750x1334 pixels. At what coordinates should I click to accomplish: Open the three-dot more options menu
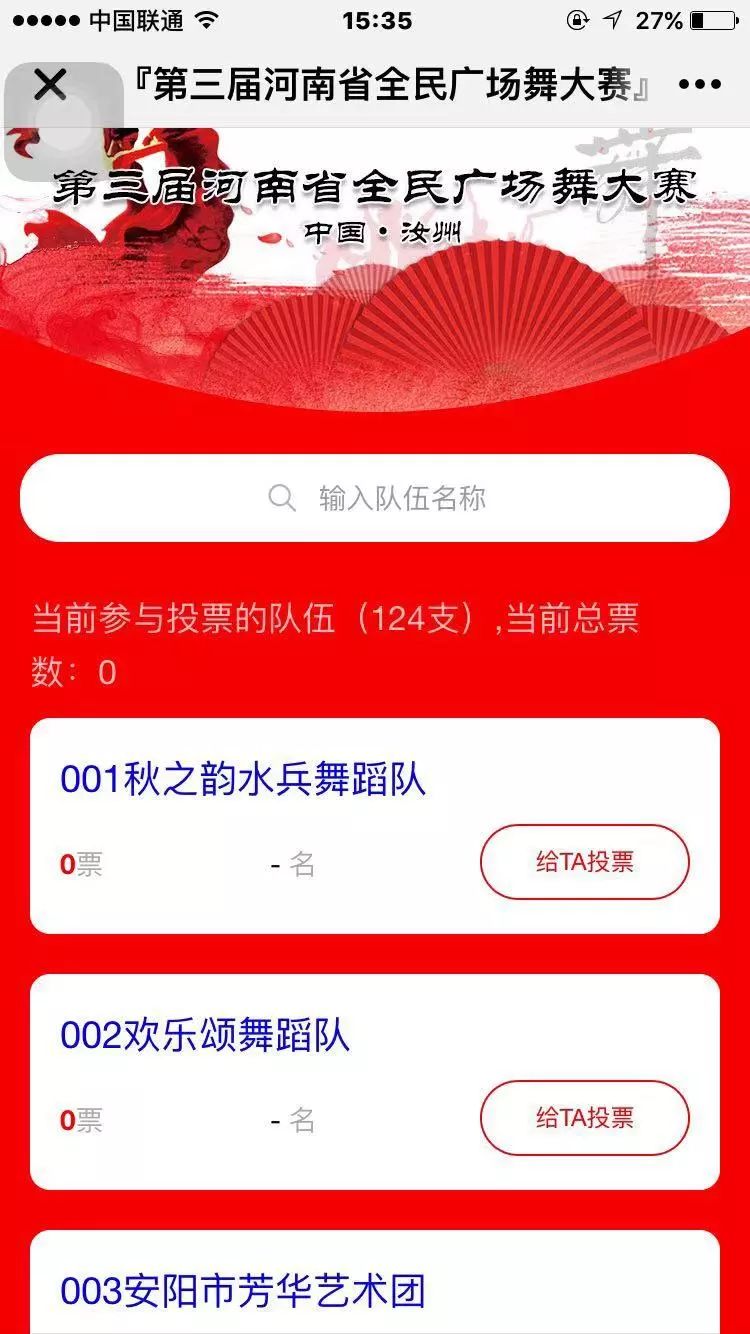pos(699,86)
